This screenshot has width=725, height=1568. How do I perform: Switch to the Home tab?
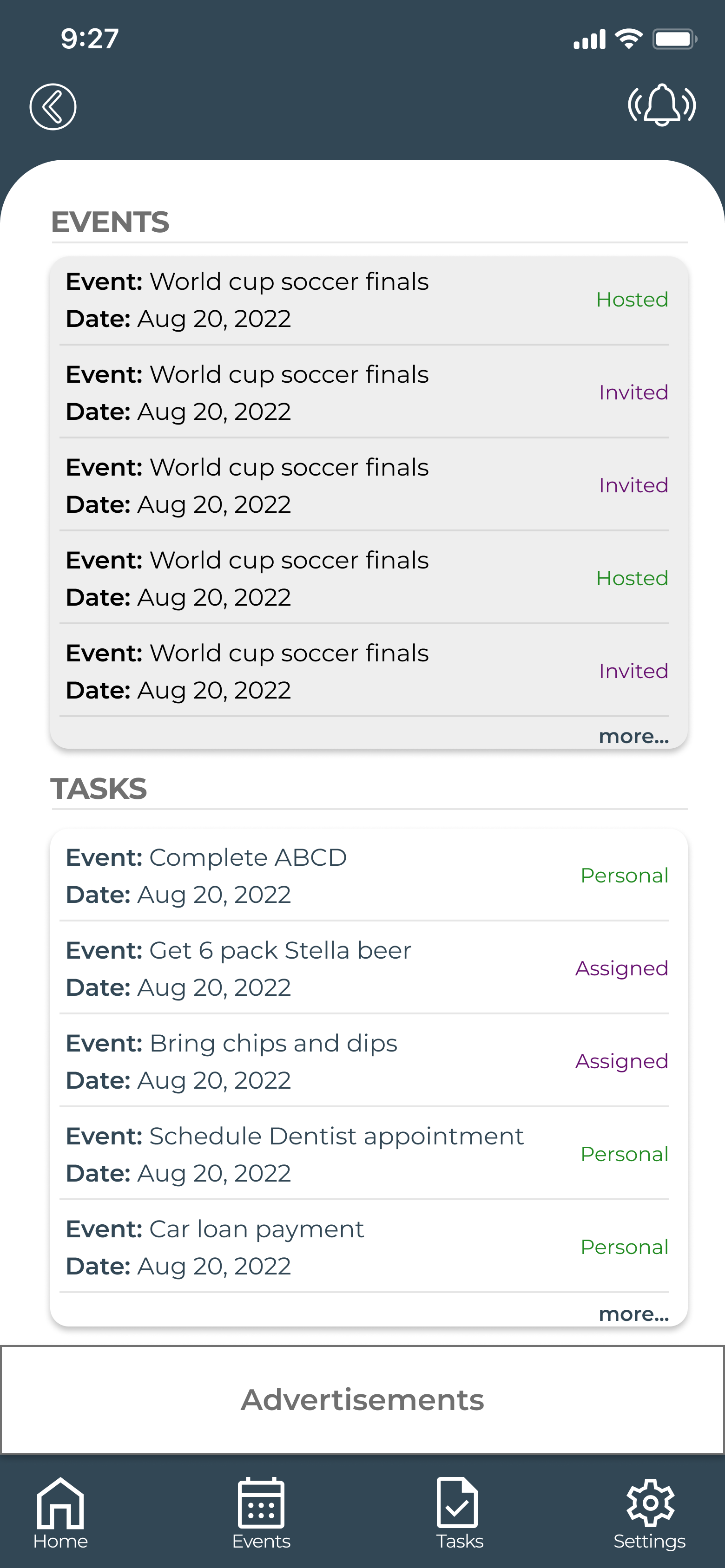[x=60, y=1513]
